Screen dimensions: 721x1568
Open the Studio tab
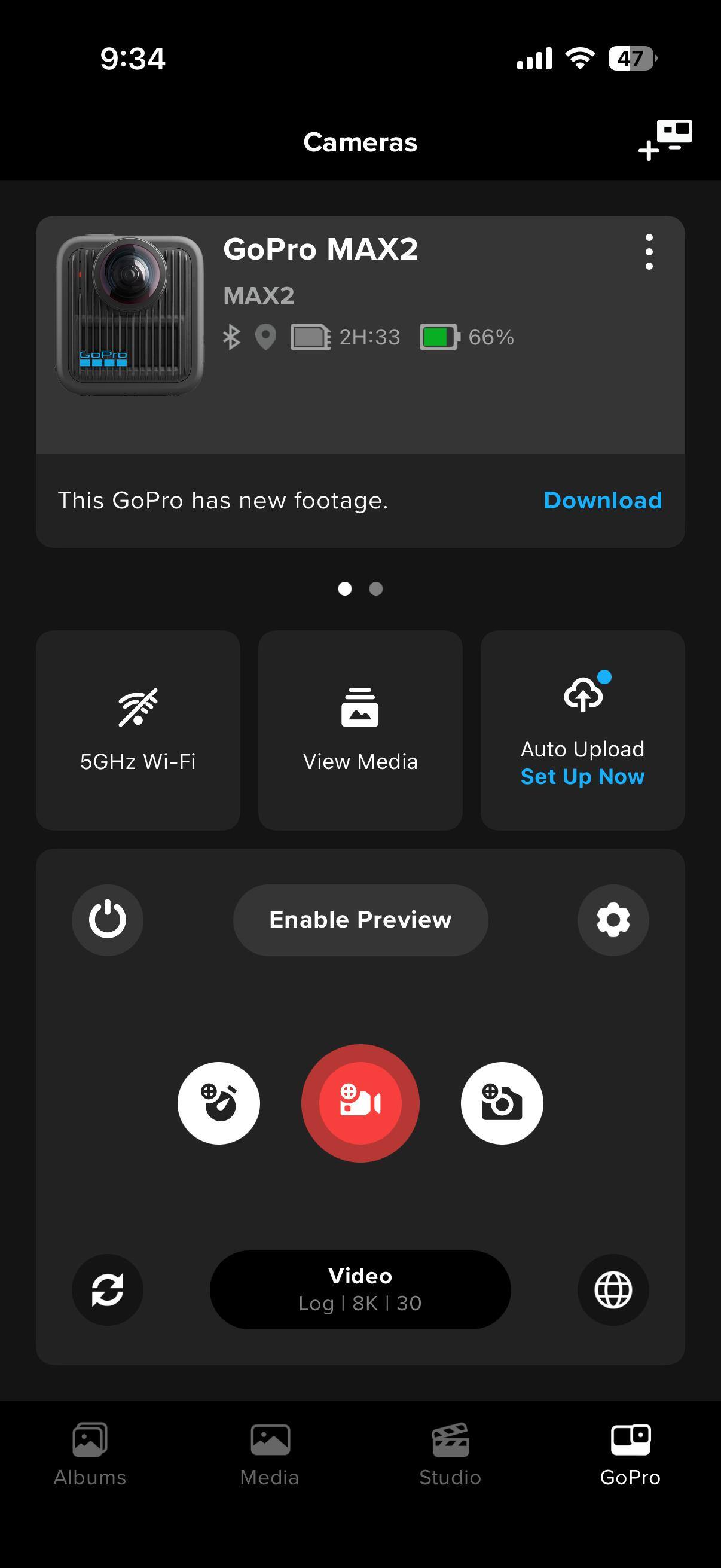450,1454
